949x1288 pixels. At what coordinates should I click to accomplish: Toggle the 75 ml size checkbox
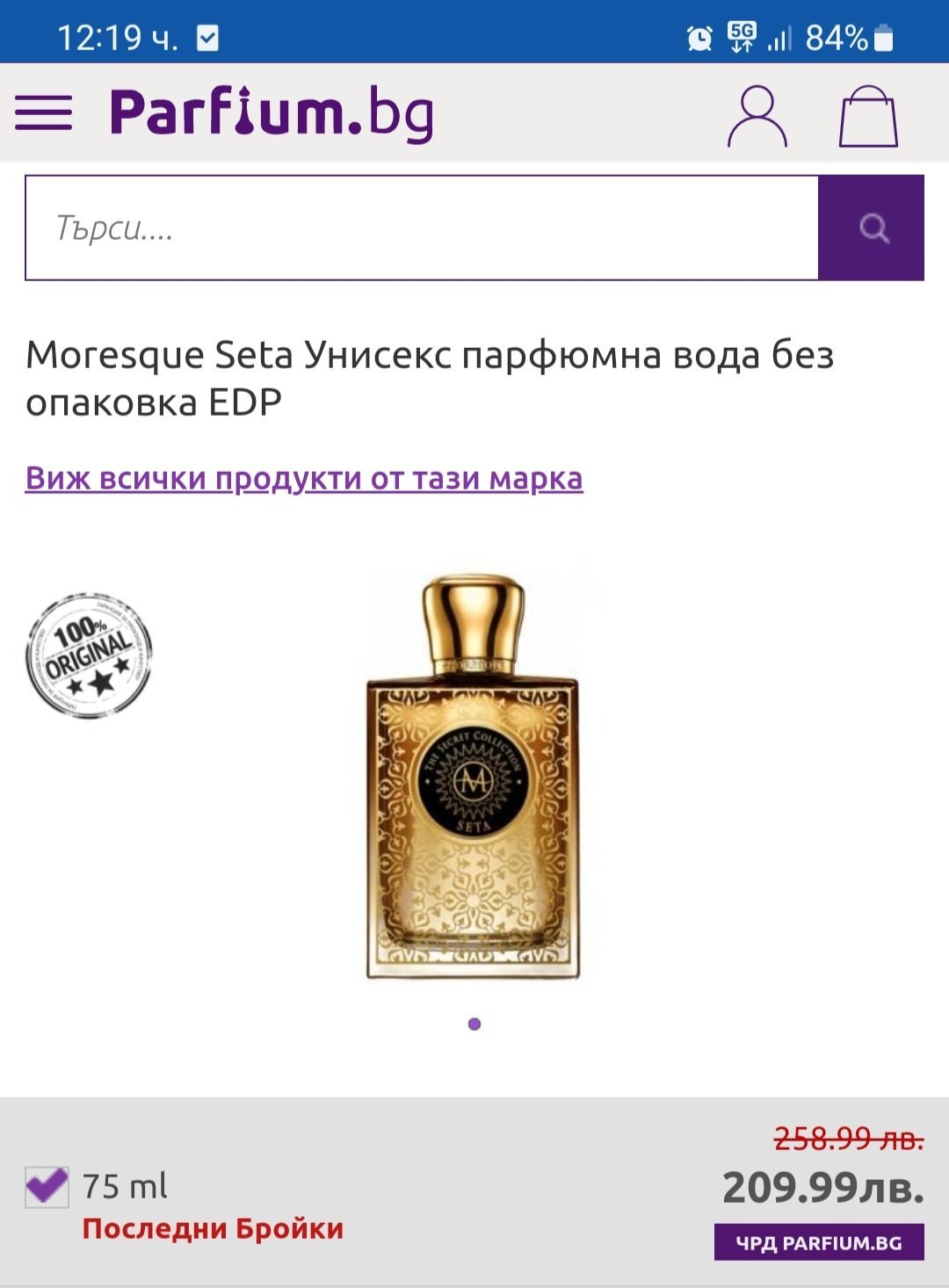[47, 1187]
